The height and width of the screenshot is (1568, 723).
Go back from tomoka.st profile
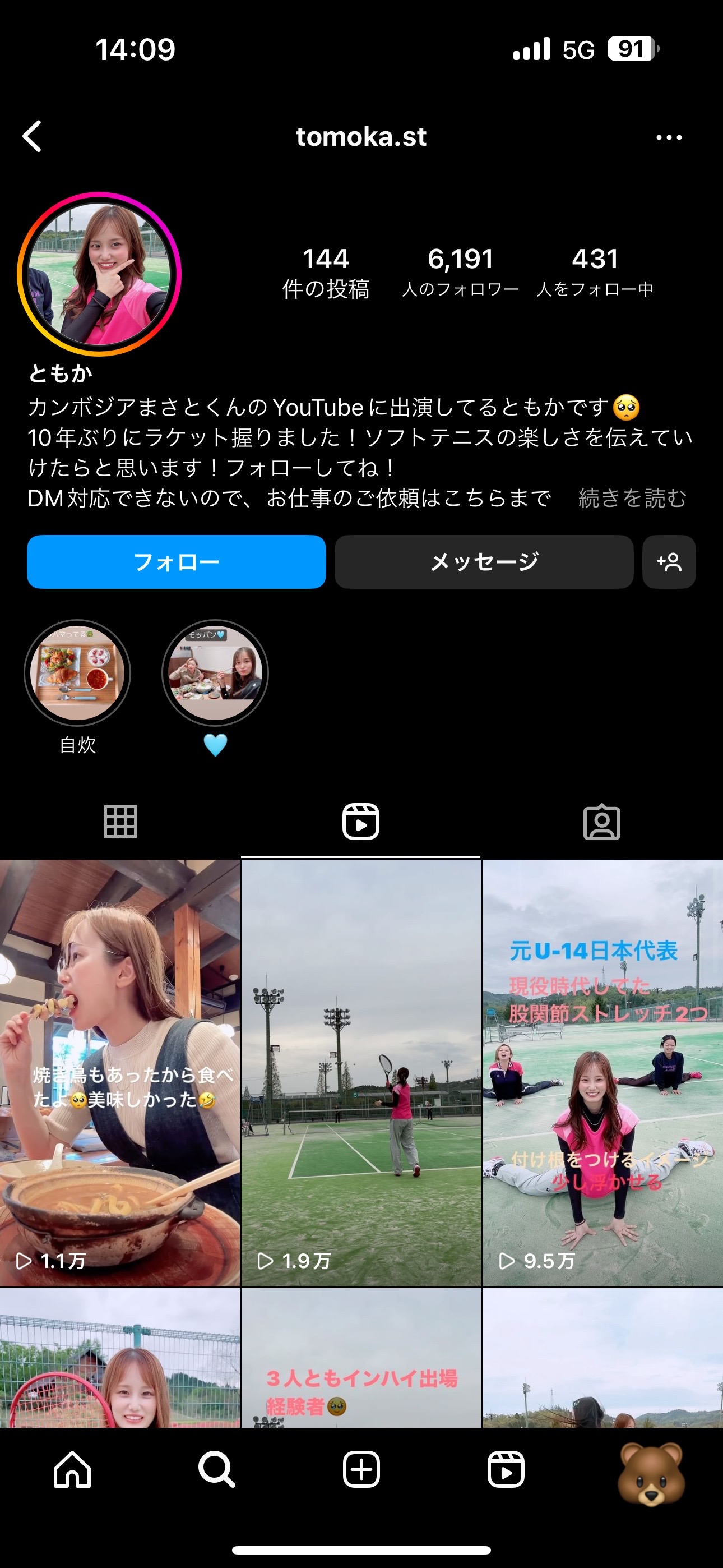coord(33,136)
